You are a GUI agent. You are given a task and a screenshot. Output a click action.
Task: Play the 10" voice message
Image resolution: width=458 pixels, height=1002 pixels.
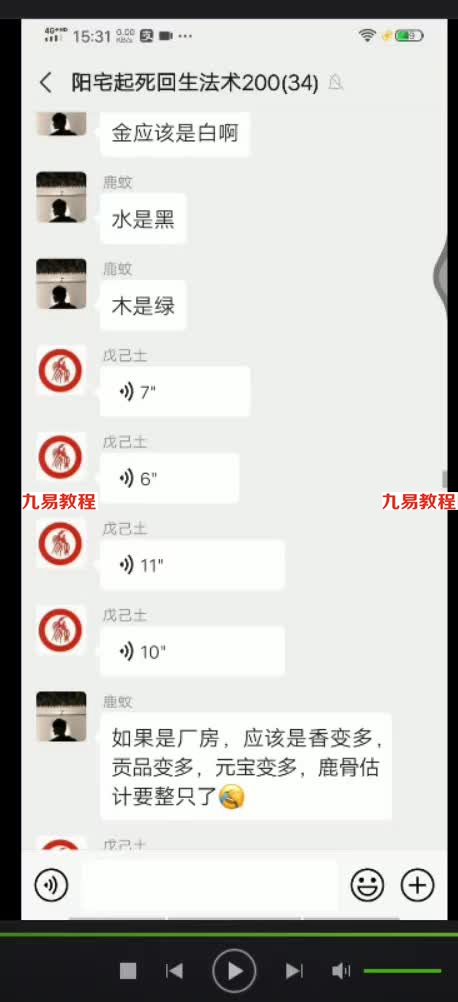(192, 652)
